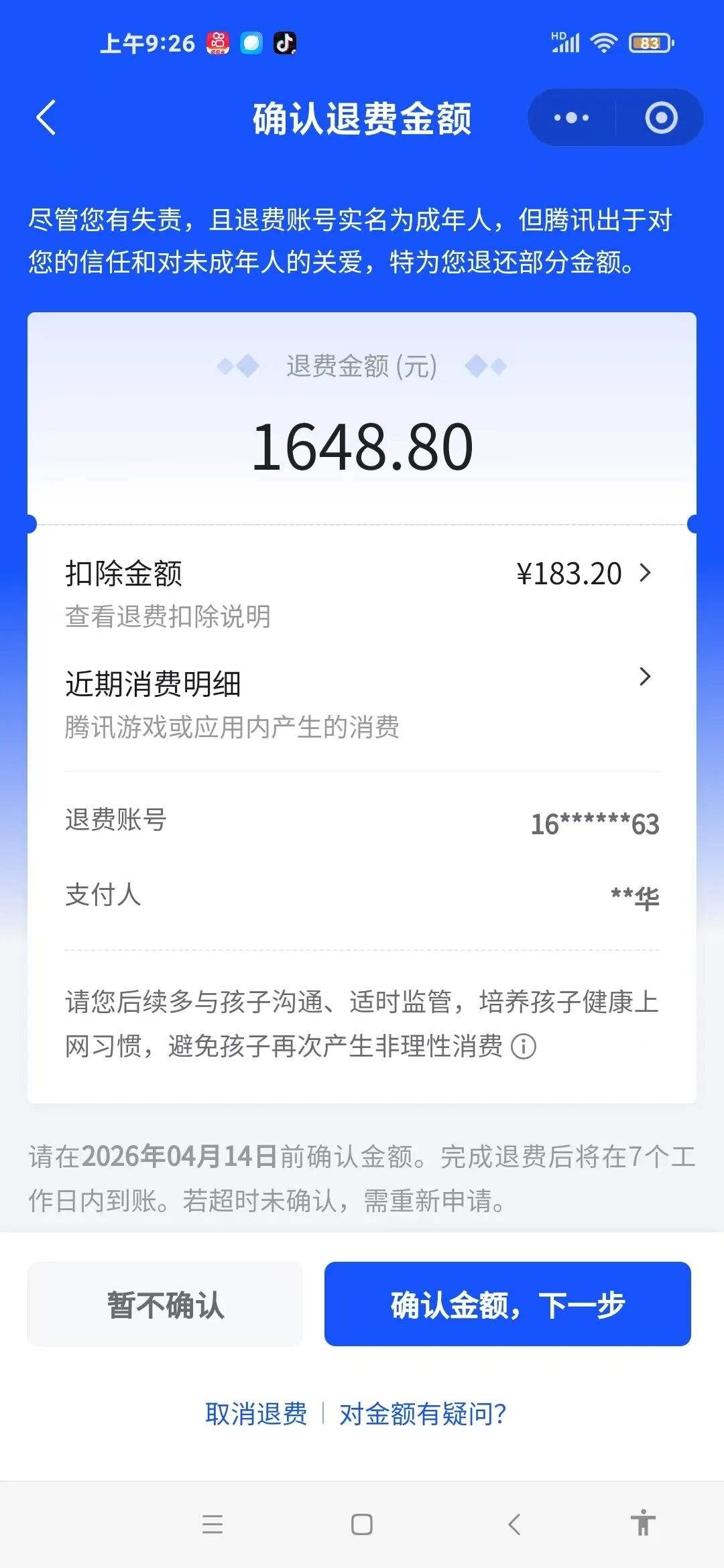Choose 暂不确认 to postpone confirmation
The height and width of the screenshot is (1568, 724).
[x=165, y=1304]
